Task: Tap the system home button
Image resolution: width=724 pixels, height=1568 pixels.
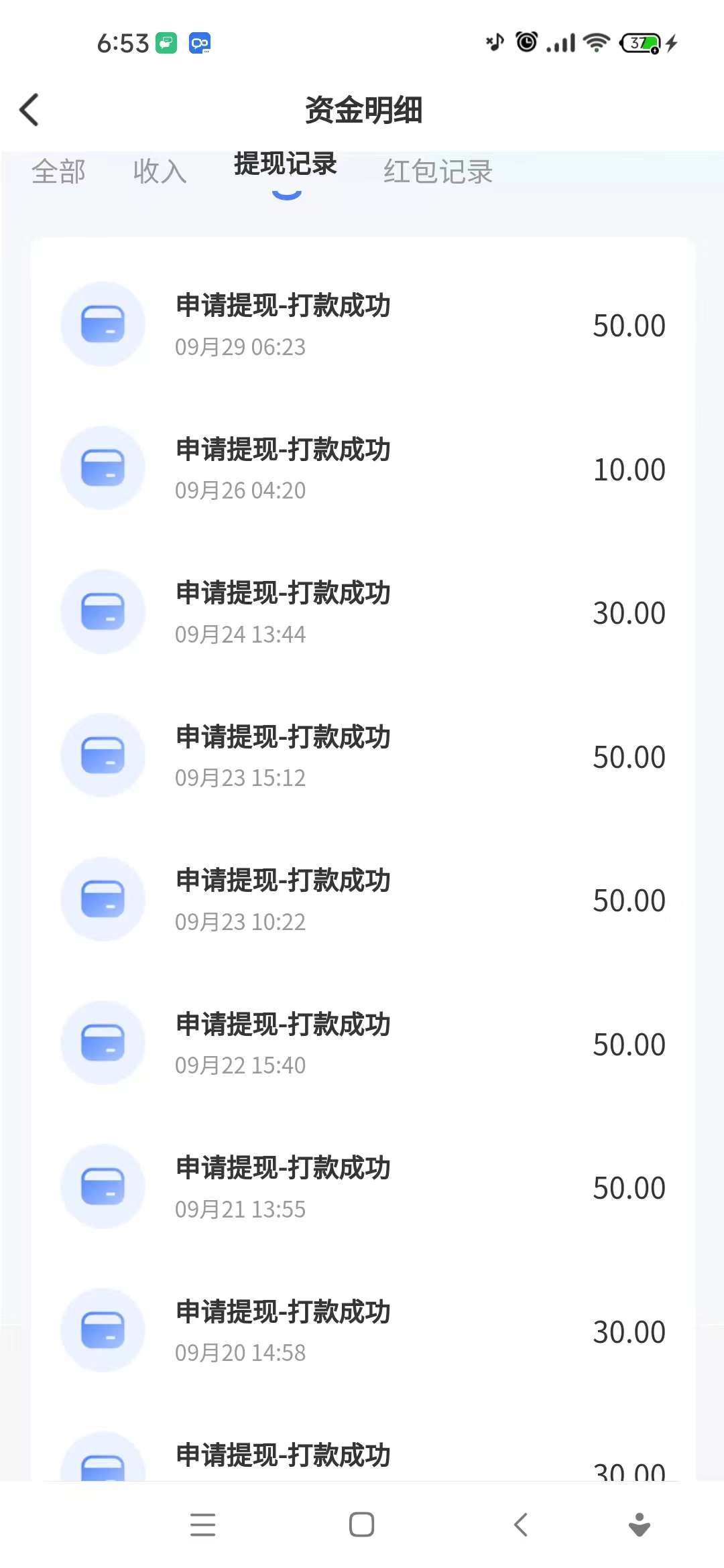Action: tap(362, 1524)
